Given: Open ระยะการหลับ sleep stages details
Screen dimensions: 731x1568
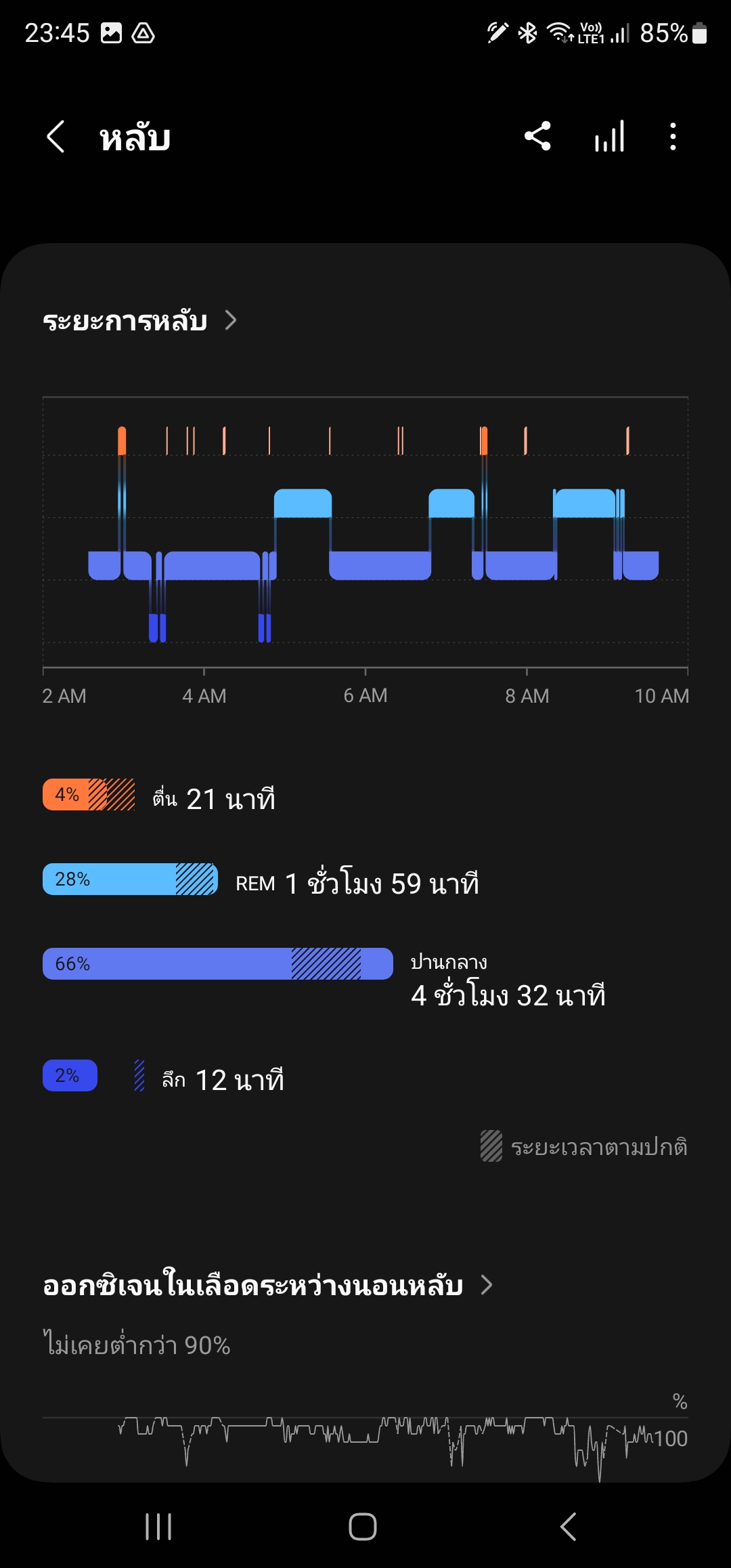Looking at the screenshot, I should [x=140, y=320].
